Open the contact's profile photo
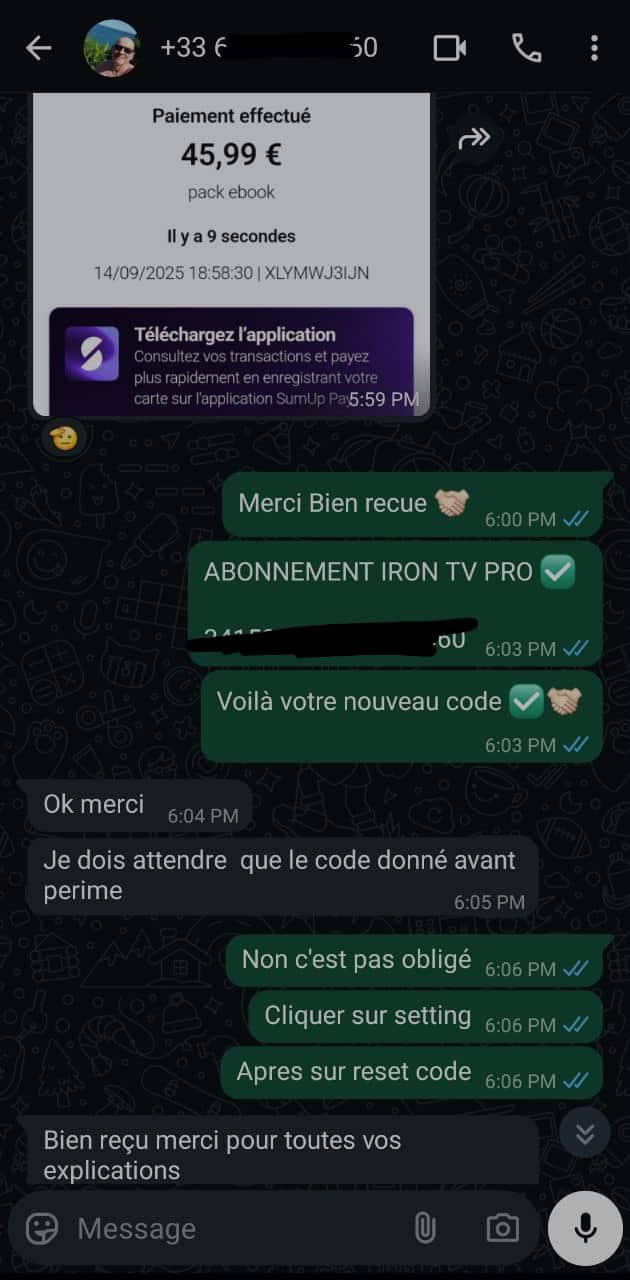Screen dimensions: 630x1280 (111, 47)
